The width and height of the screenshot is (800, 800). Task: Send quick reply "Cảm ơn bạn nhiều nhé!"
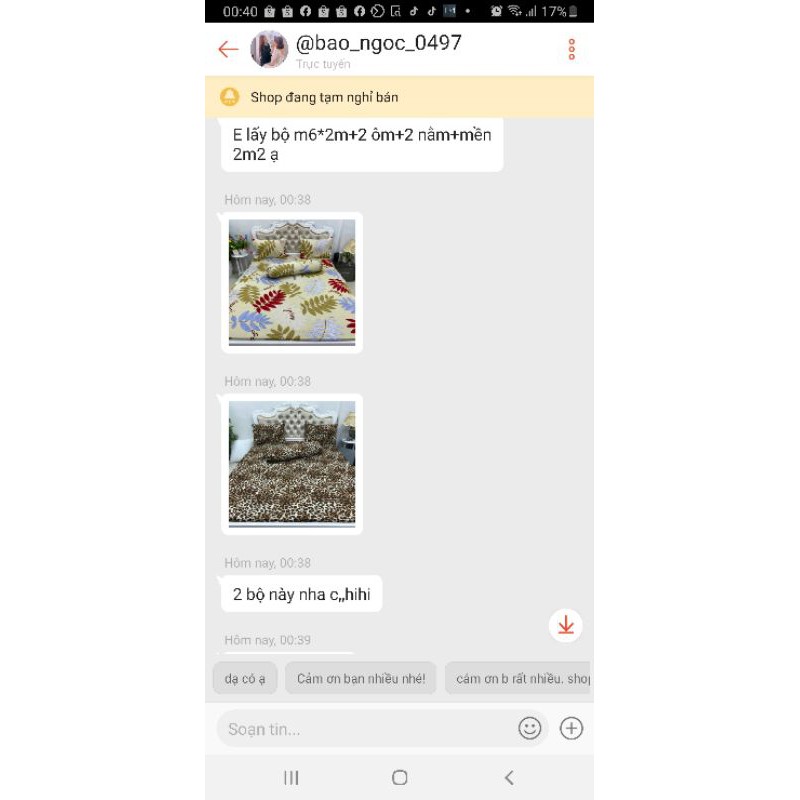click(361, 679)
